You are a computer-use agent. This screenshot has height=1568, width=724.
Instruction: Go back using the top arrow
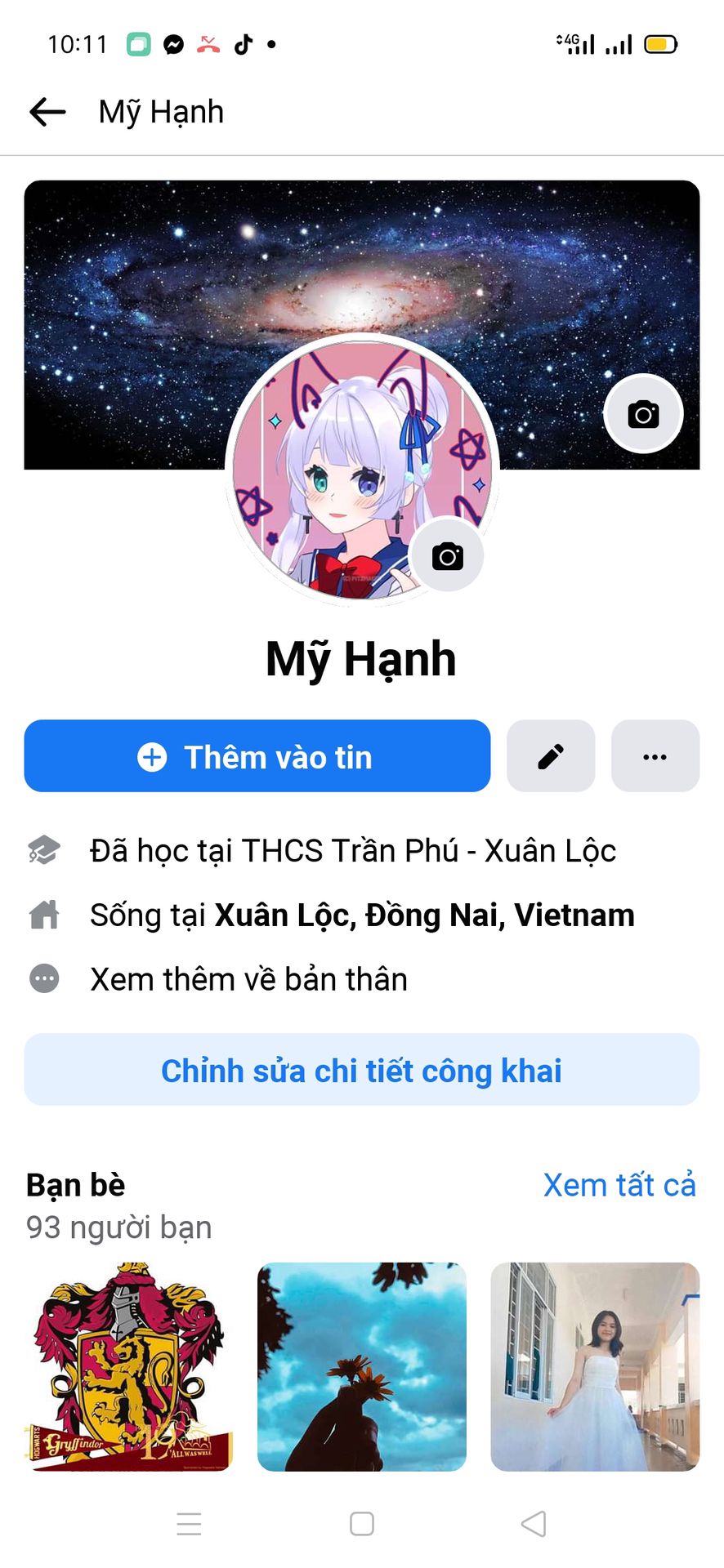47,112
